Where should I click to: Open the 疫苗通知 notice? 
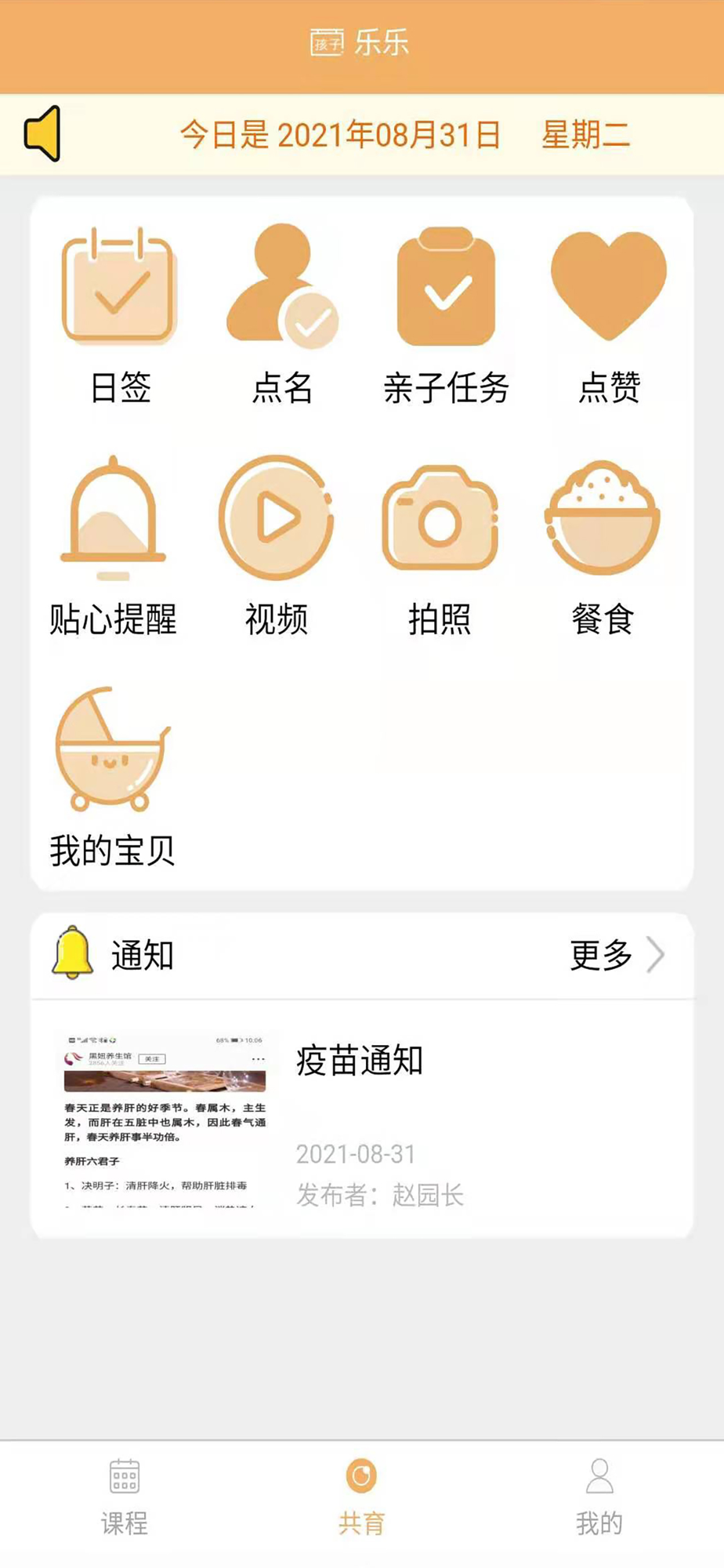[x=362, y=1119]
